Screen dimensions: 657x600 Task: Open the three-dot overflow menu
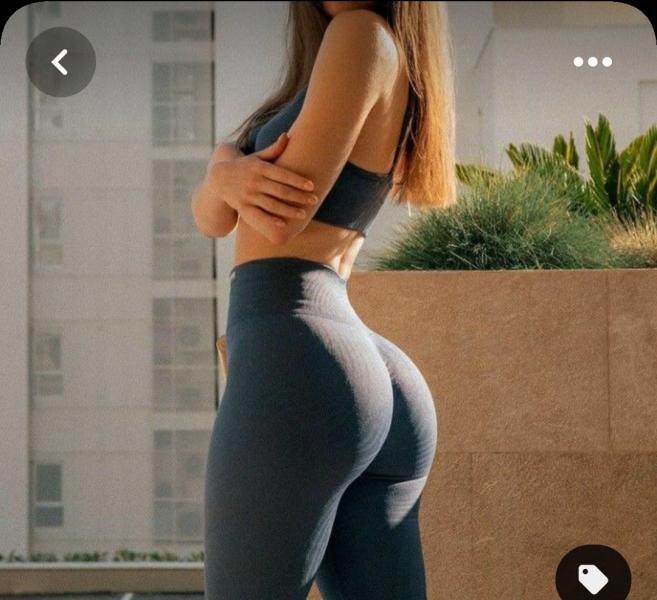(592, 62)
